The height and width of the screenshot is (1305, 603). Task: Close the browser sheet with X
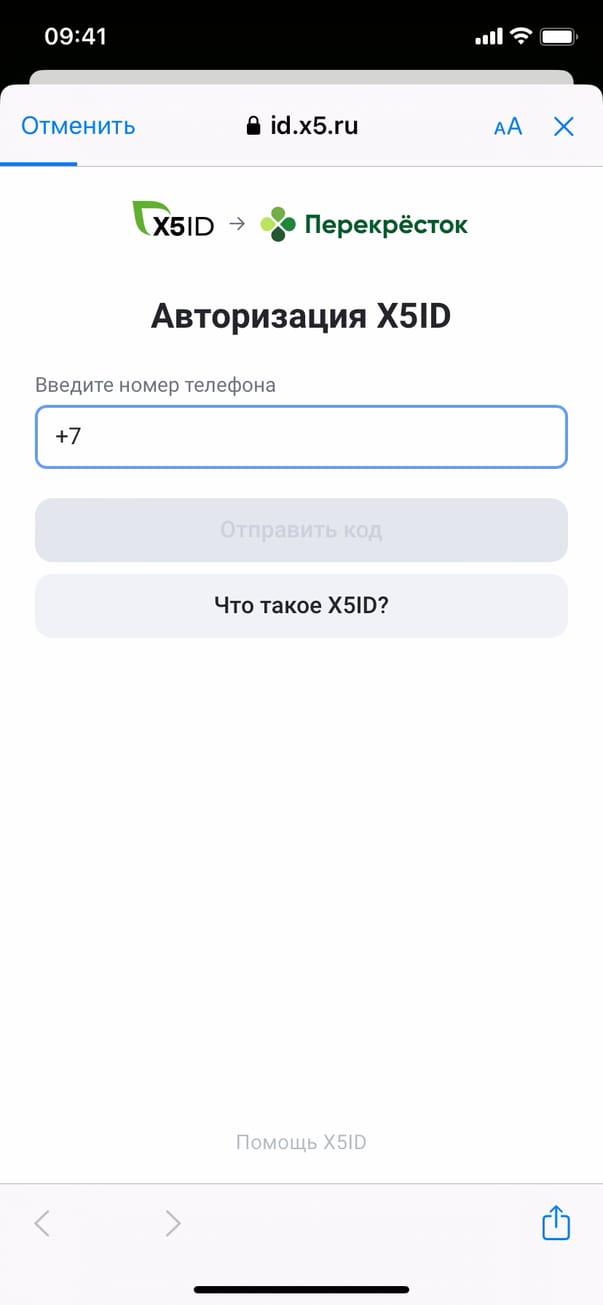(564, 126)
